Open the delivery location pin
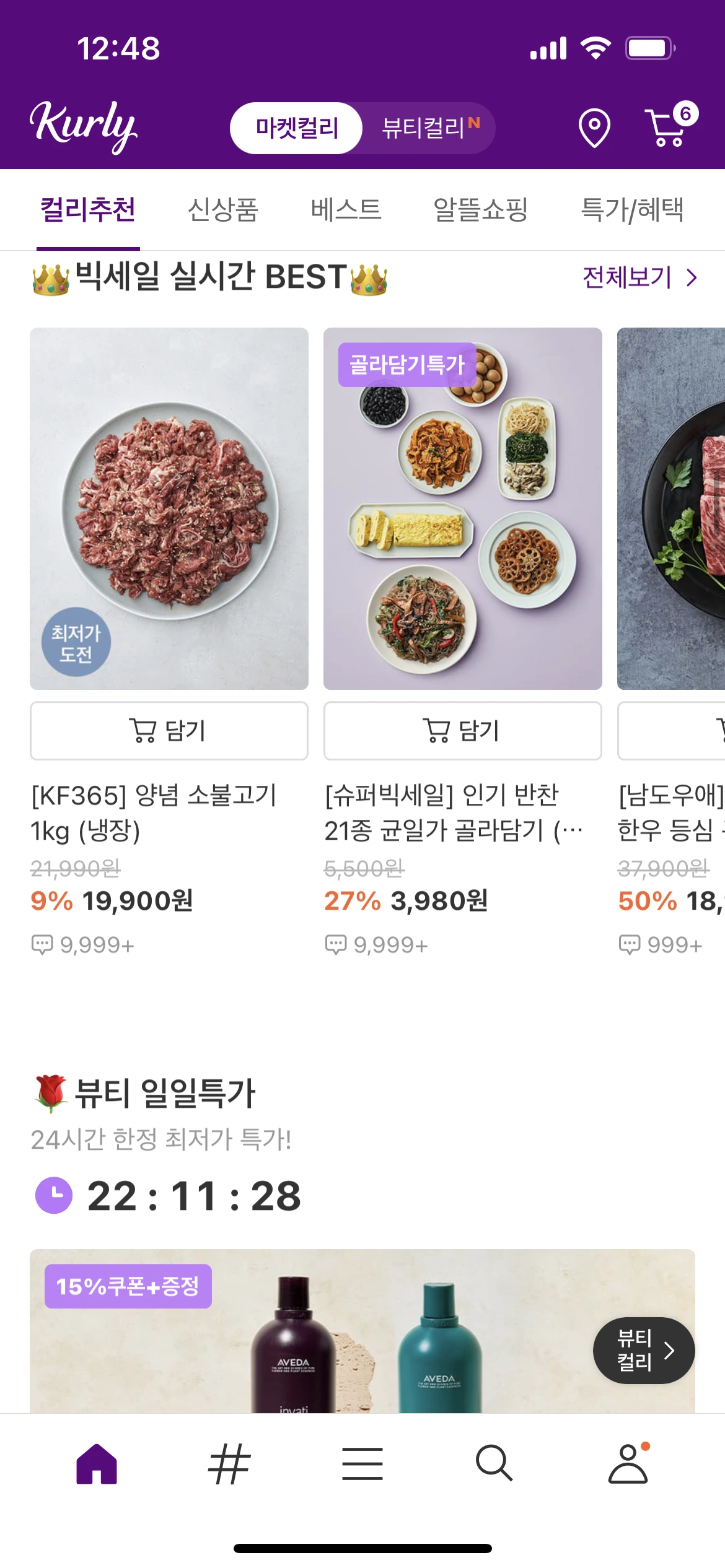Viewport: 725px width, 1568px height. click(594, 128)
